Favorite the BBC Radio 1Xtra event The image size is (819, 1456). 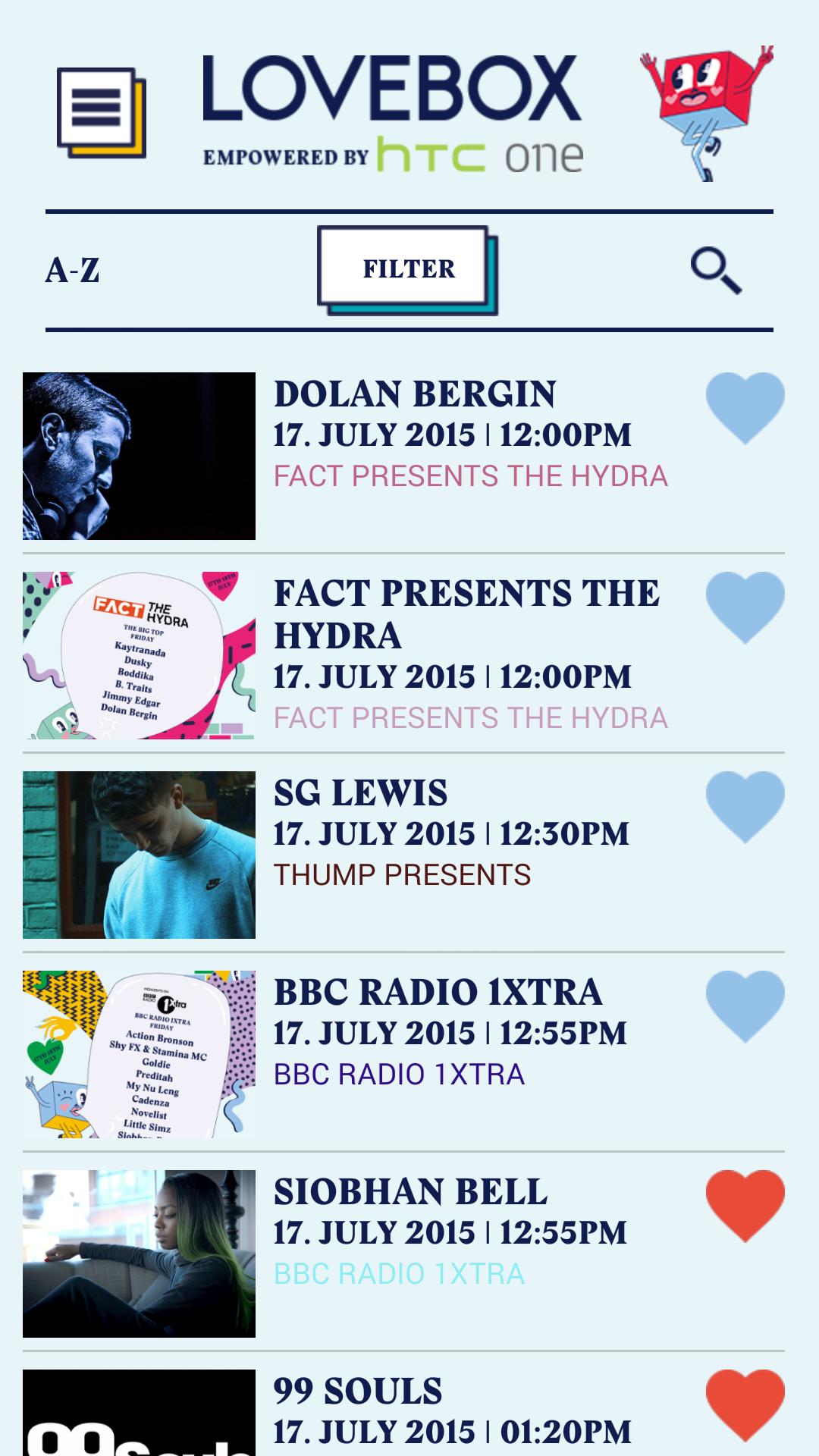coord(745,1006)
